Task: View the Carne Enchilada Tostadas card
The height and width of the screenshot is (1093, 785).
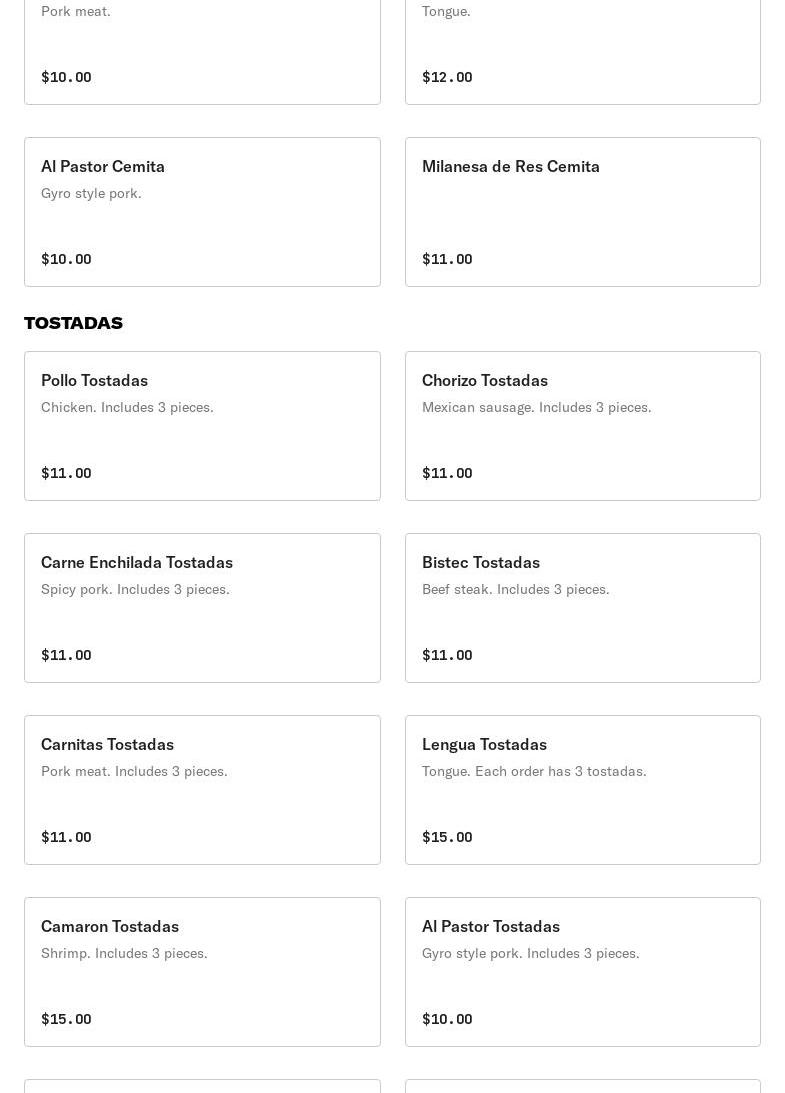Action: [202, 608]
